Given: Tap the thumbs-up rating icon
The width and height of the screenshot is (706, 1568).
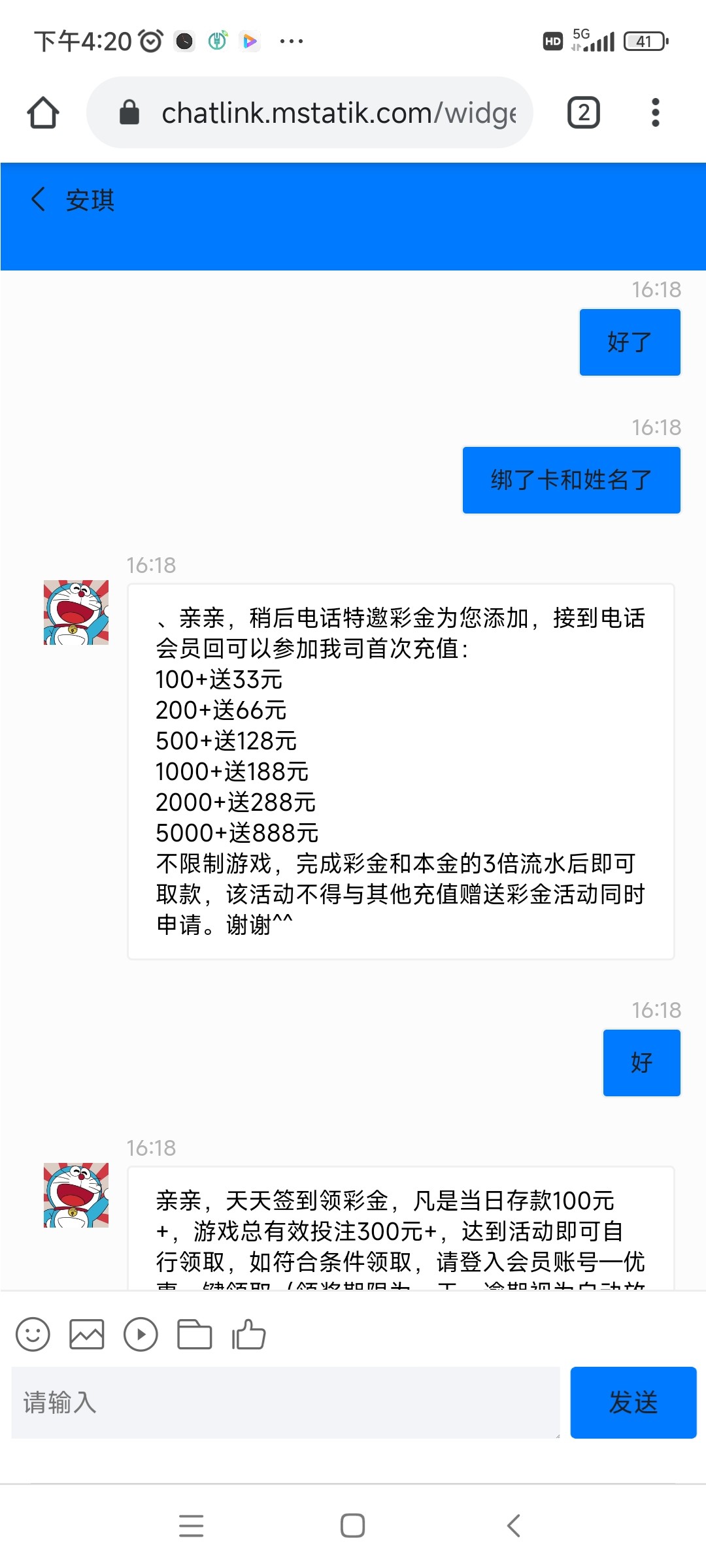Looking at the screenshot, I should coord(249,1333).
